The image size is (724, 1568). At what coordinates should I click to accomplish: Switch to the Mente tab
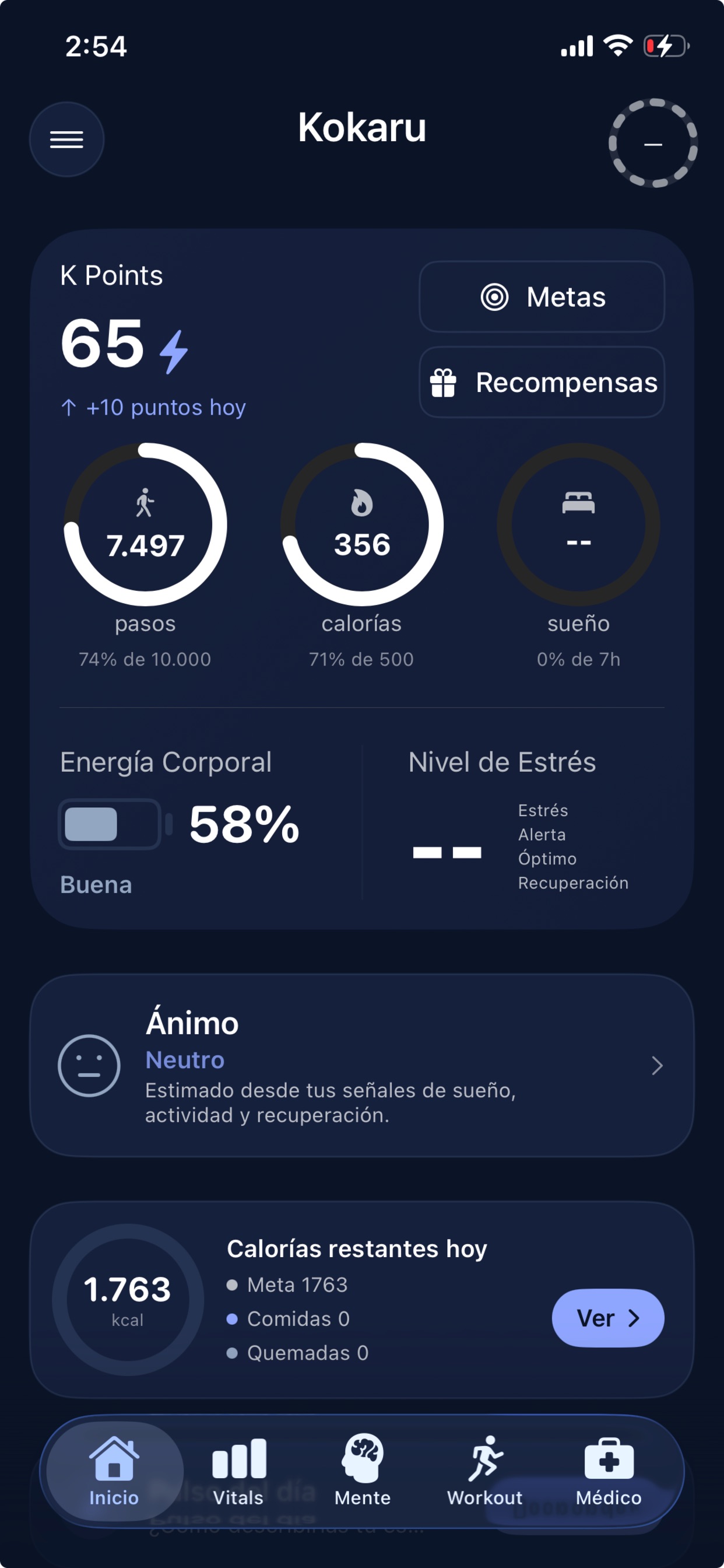tap(363, 1472)
